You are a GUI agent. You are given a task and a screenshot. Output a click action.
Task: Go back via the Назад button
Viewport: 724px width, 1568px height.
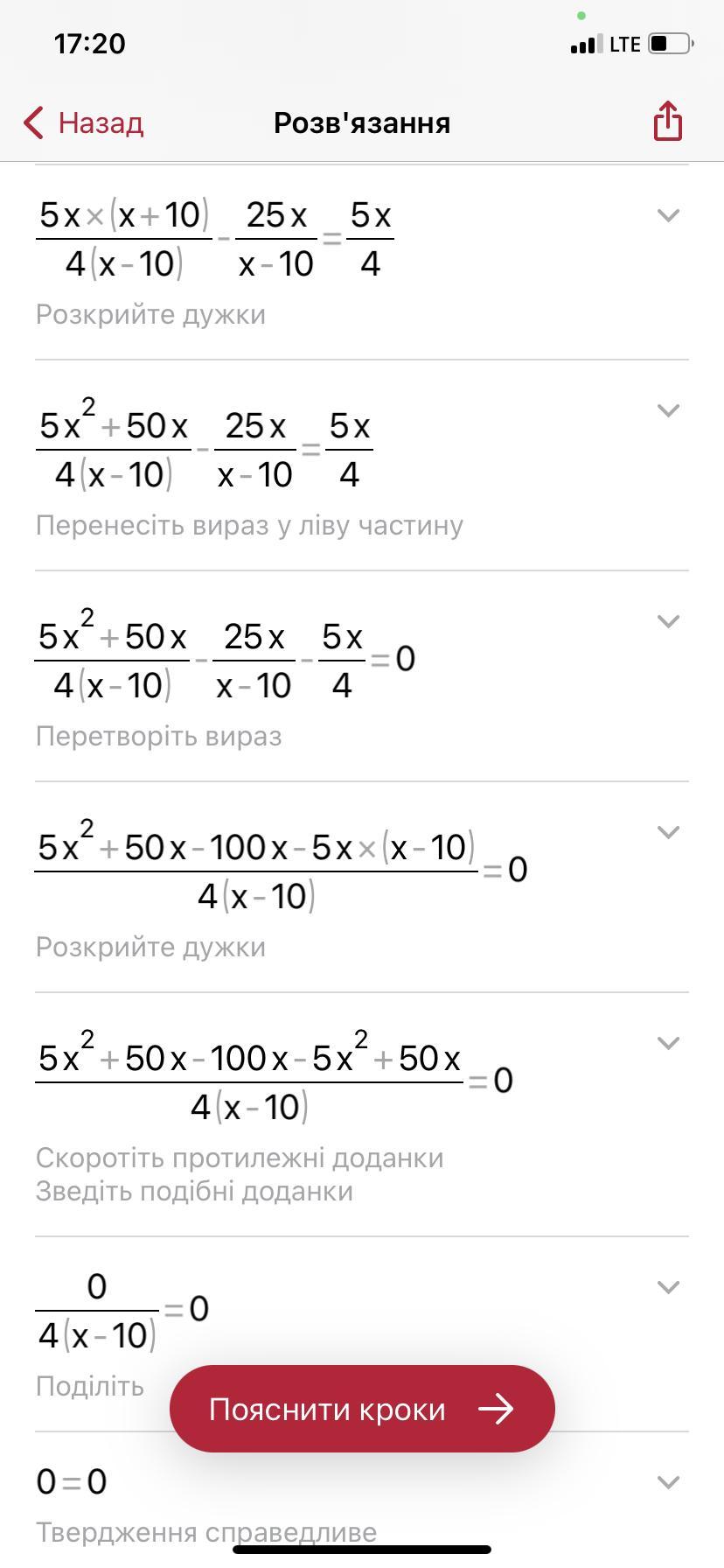[x=84, y=122]
